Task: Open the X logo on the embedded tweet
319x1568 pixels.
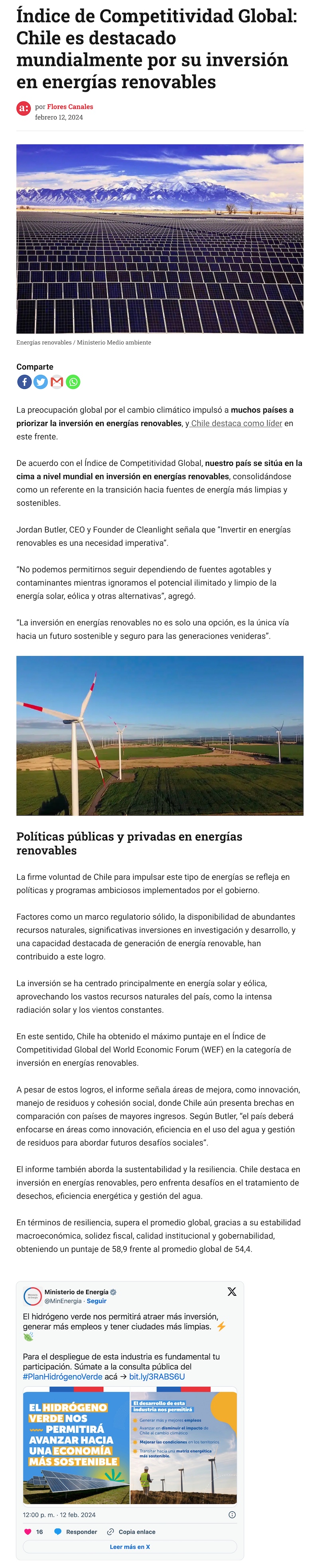Action: pos(232,1292)
